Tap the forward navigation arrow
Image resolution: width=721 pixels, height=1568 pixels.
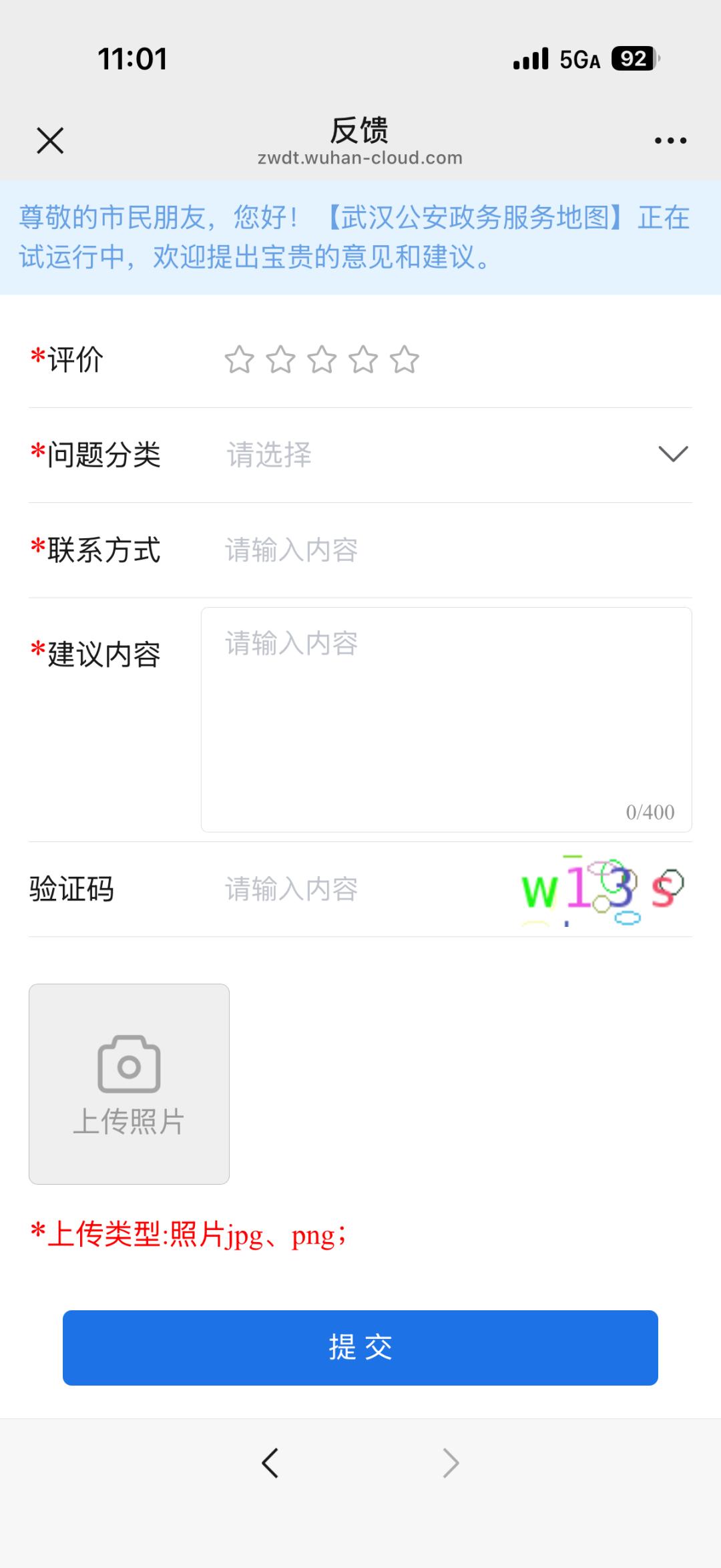(x=451, y=1462)
